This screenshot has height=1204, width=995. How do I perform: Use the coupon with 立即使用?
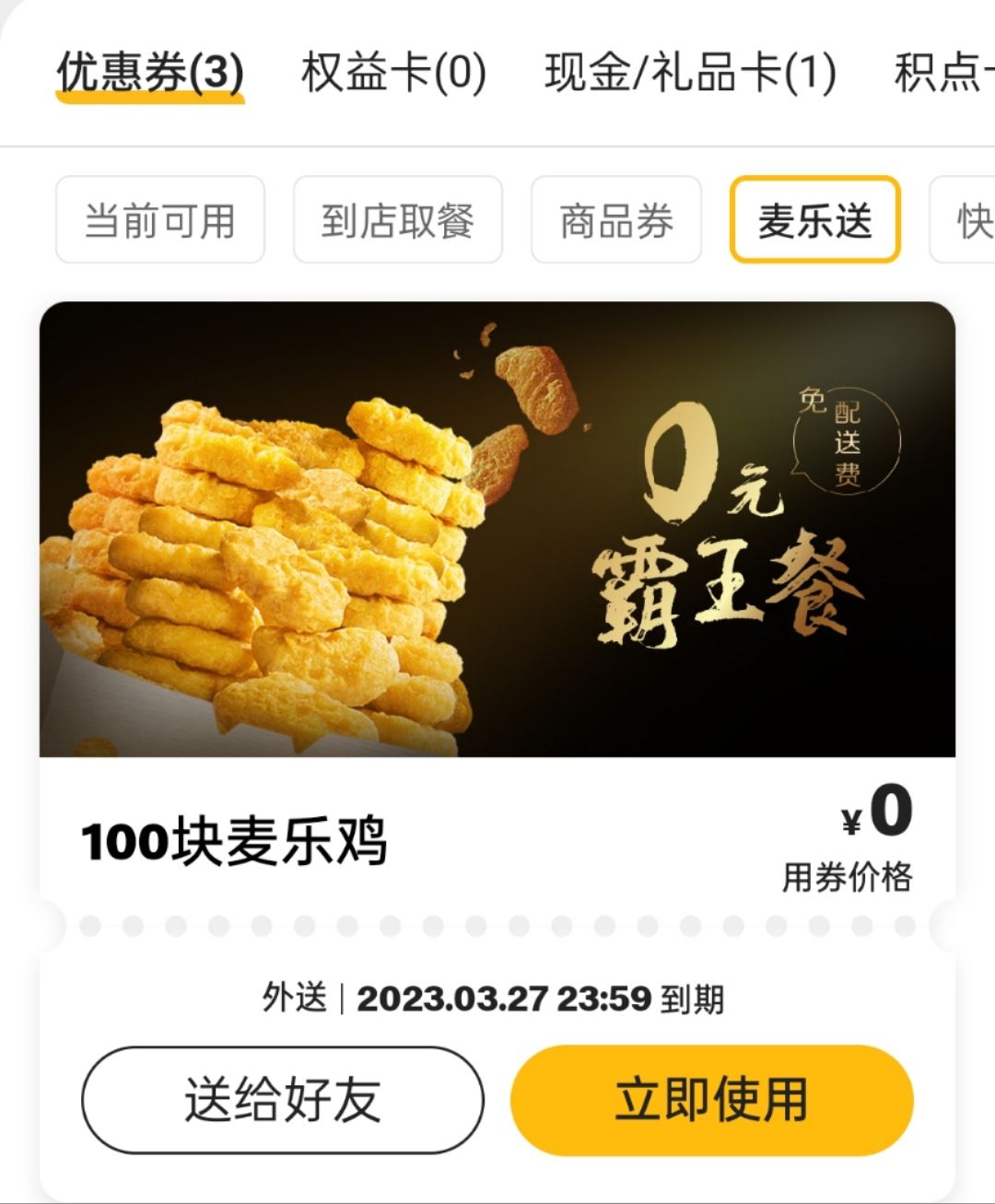point(711,1100)
